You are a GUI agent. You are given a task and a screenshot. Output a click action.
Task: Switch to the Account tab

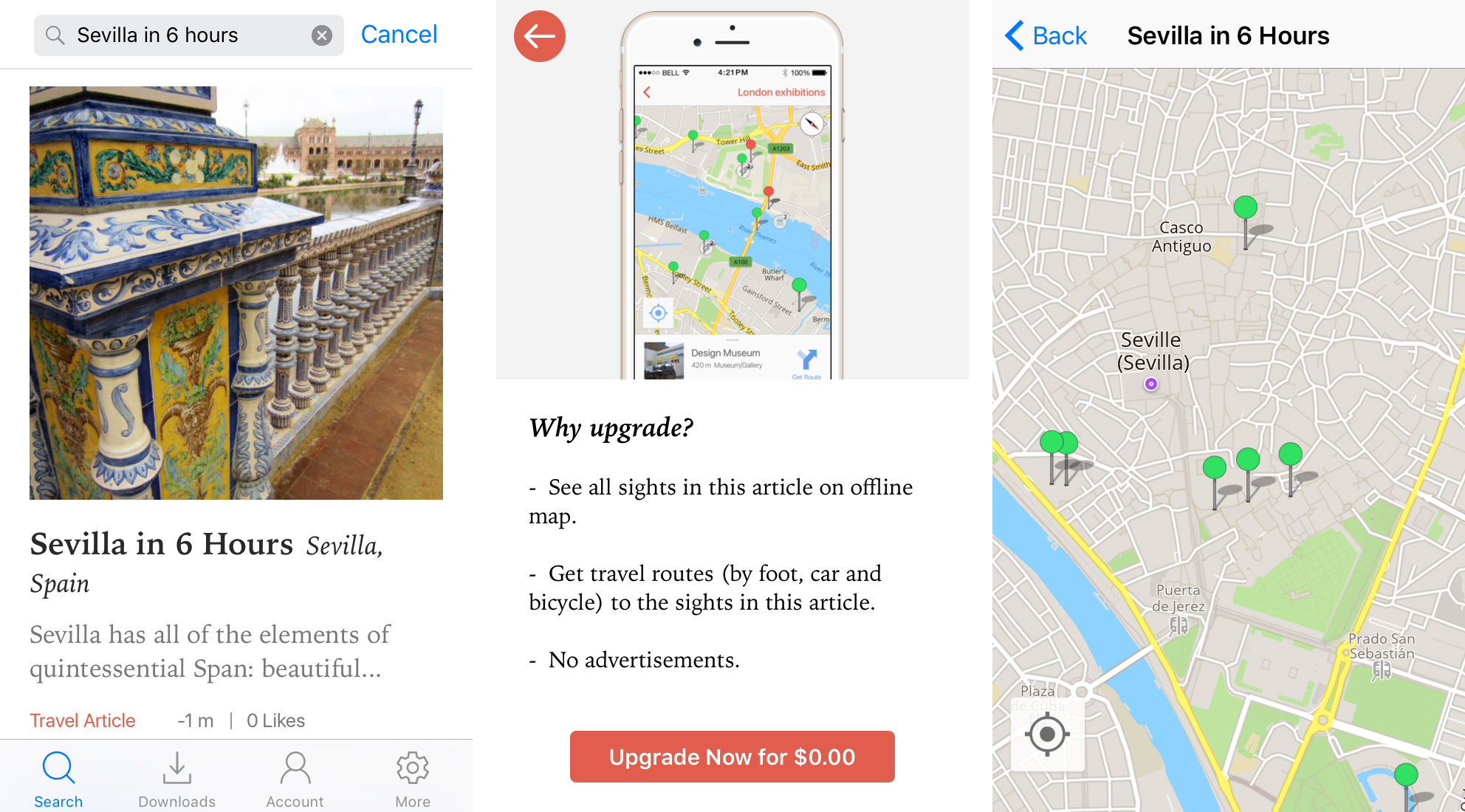[295, 779]
